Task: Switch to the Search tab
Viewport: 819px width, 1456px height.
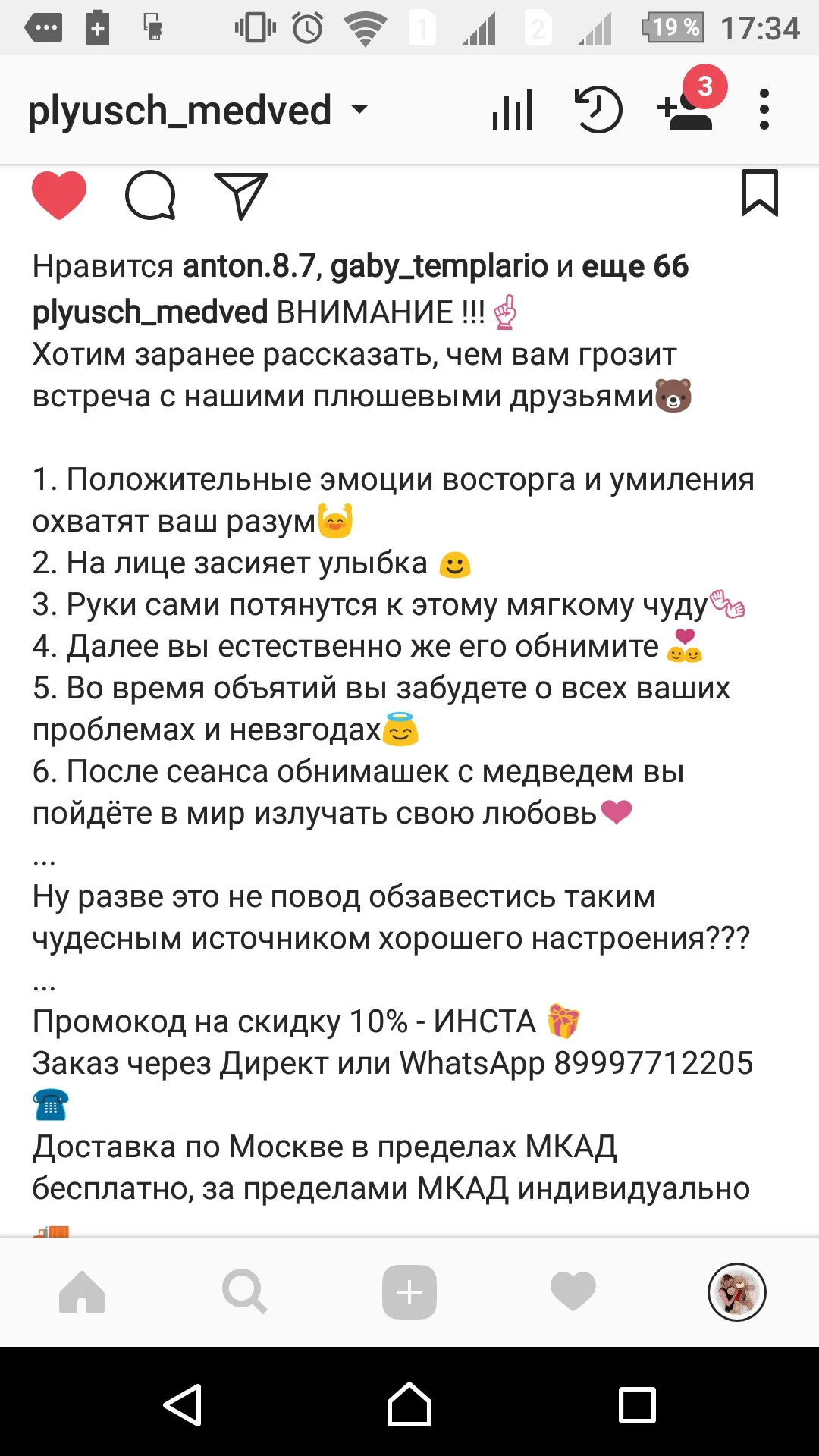Action: coord(245,1292)
